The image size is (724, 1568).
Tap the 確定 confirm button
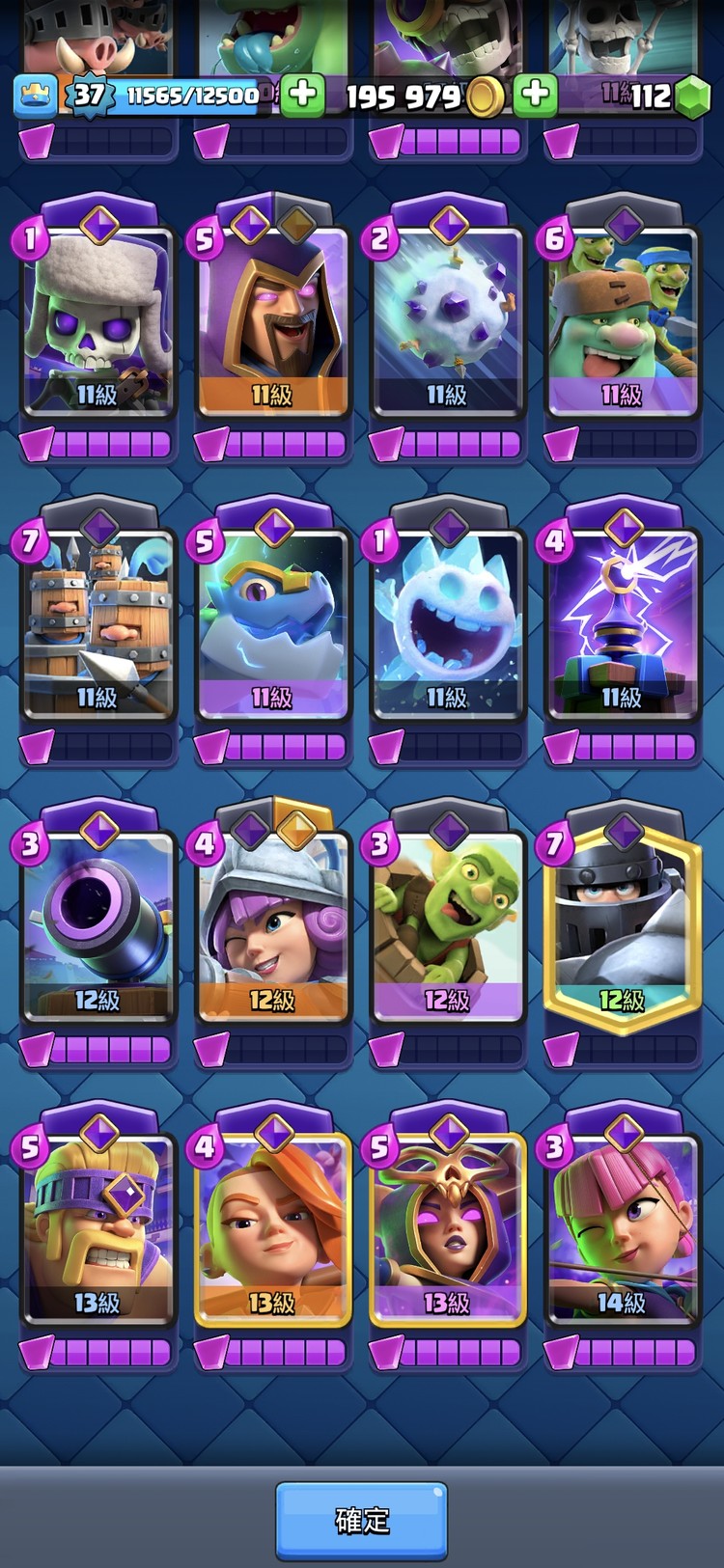tap(362, 1521)
